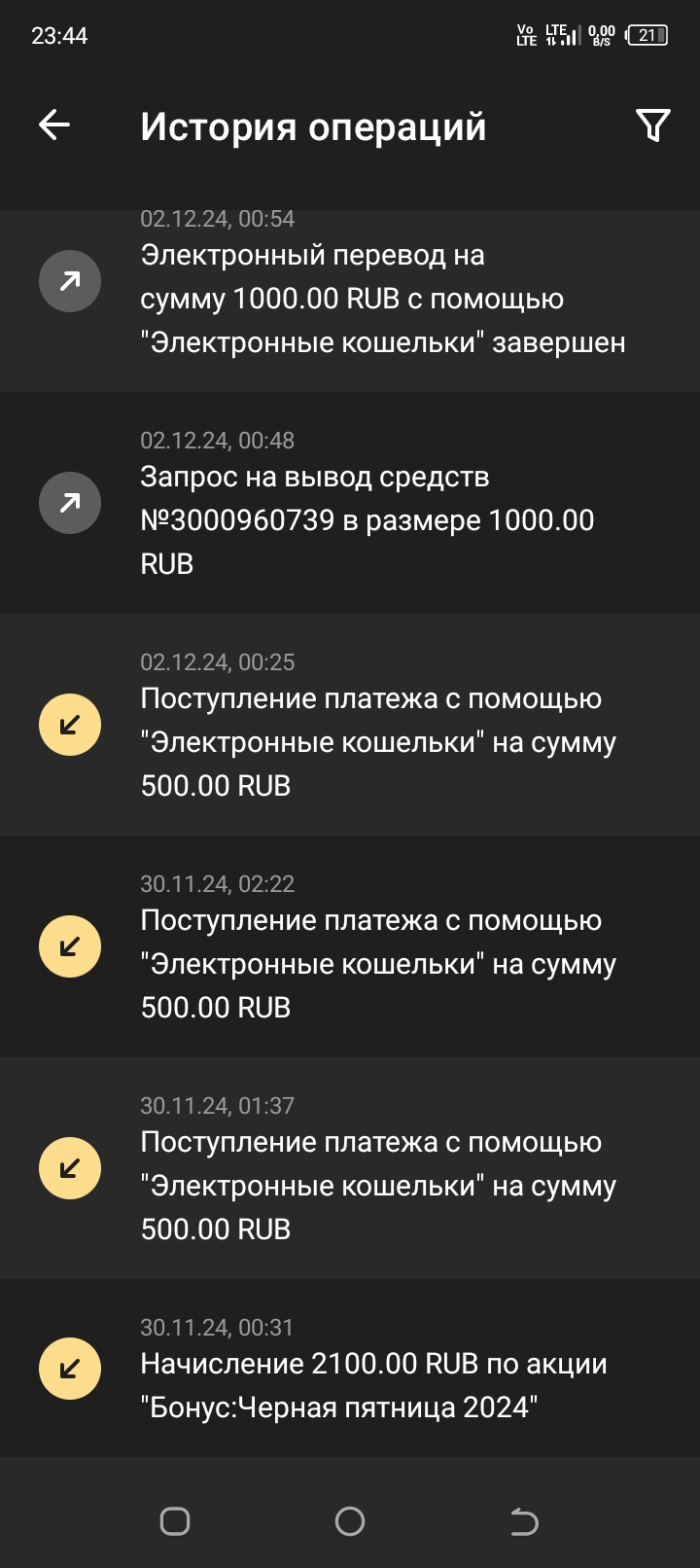This screenshot has height=1568, width=700.
Task: Open the Android recent apps button
Action: [x=175, y=1521]
